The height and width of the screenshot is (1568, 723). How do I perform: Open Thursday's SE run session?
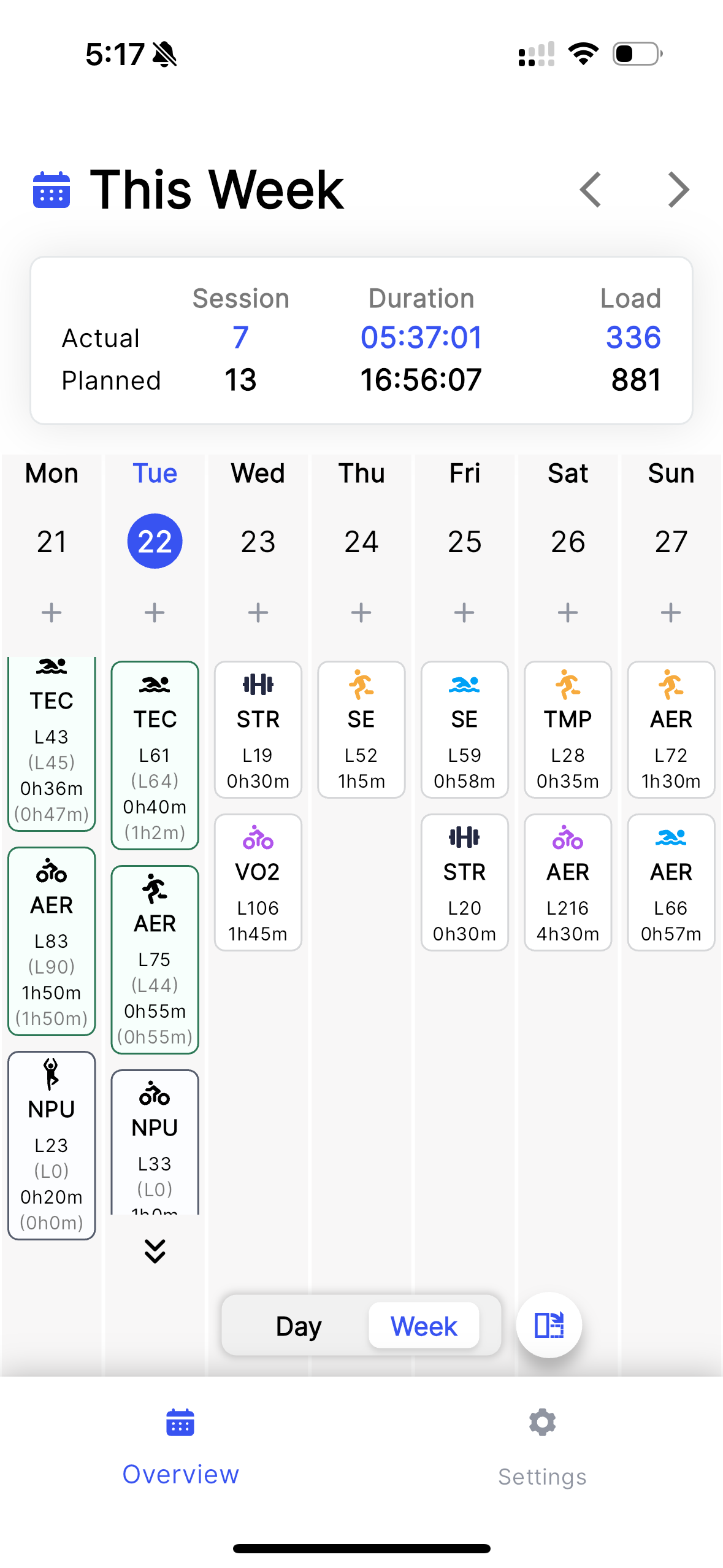pos(361,729)
